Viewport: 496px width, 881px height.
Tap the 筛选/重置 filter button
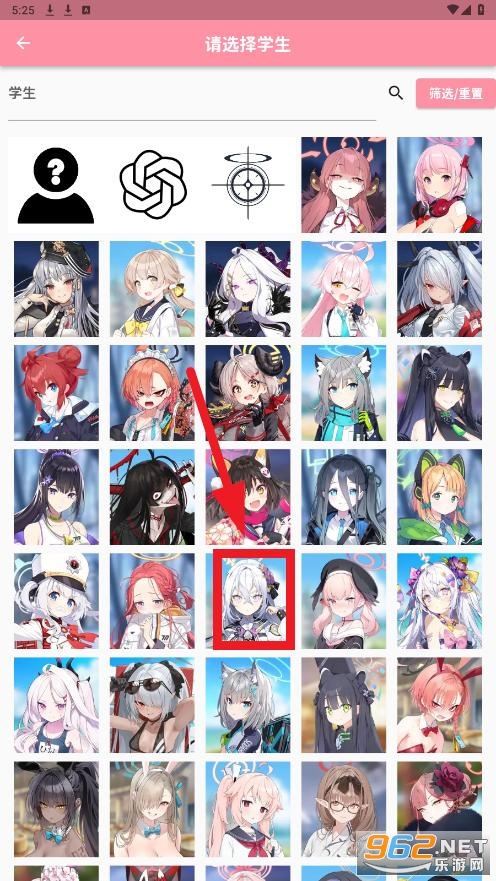pyautogui.click(x=456, y=93)
